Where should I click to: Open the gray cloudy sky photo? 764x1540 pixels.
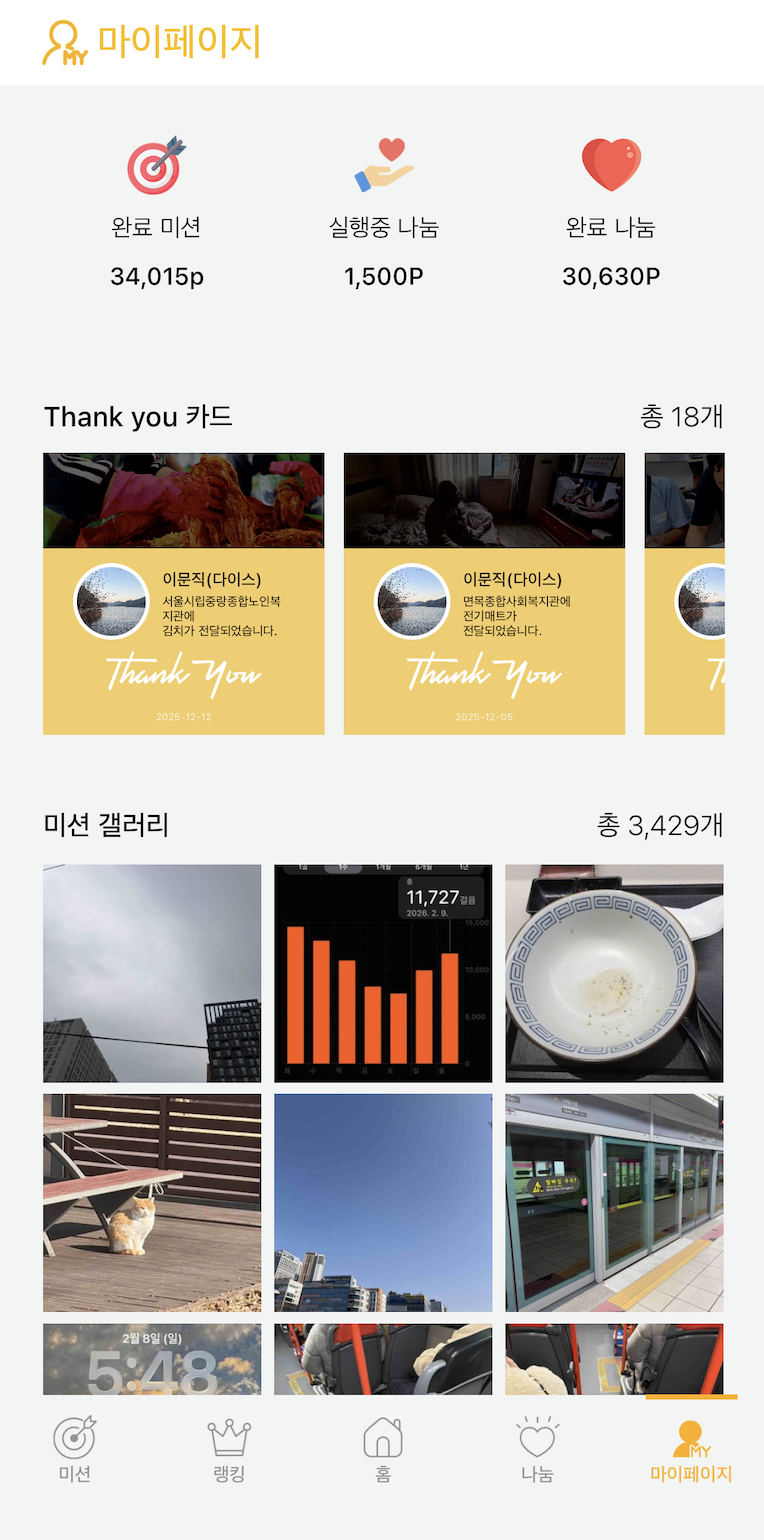[x=152, y=973]
